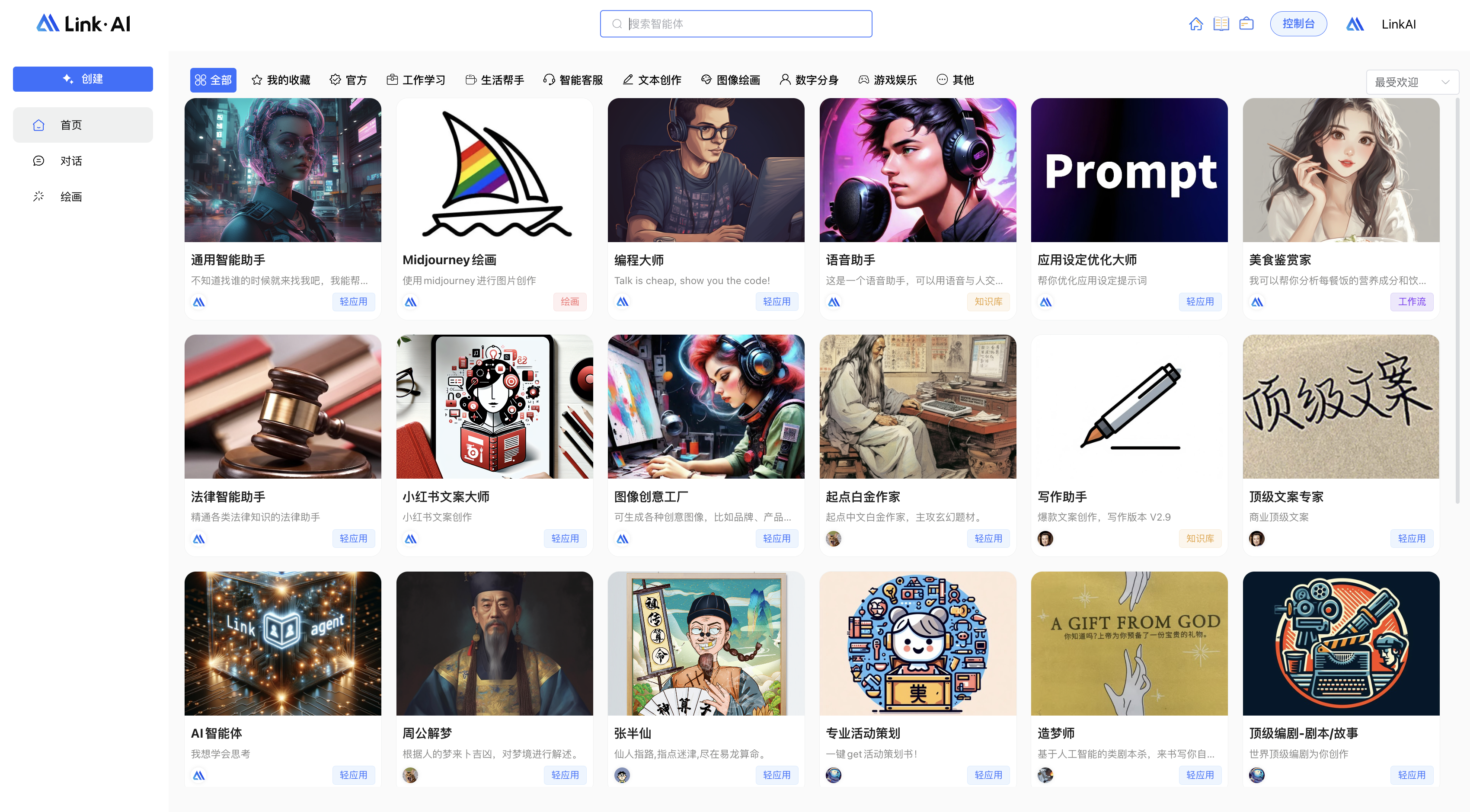Tap the 搜索智能体 search box

pos(735,24)
